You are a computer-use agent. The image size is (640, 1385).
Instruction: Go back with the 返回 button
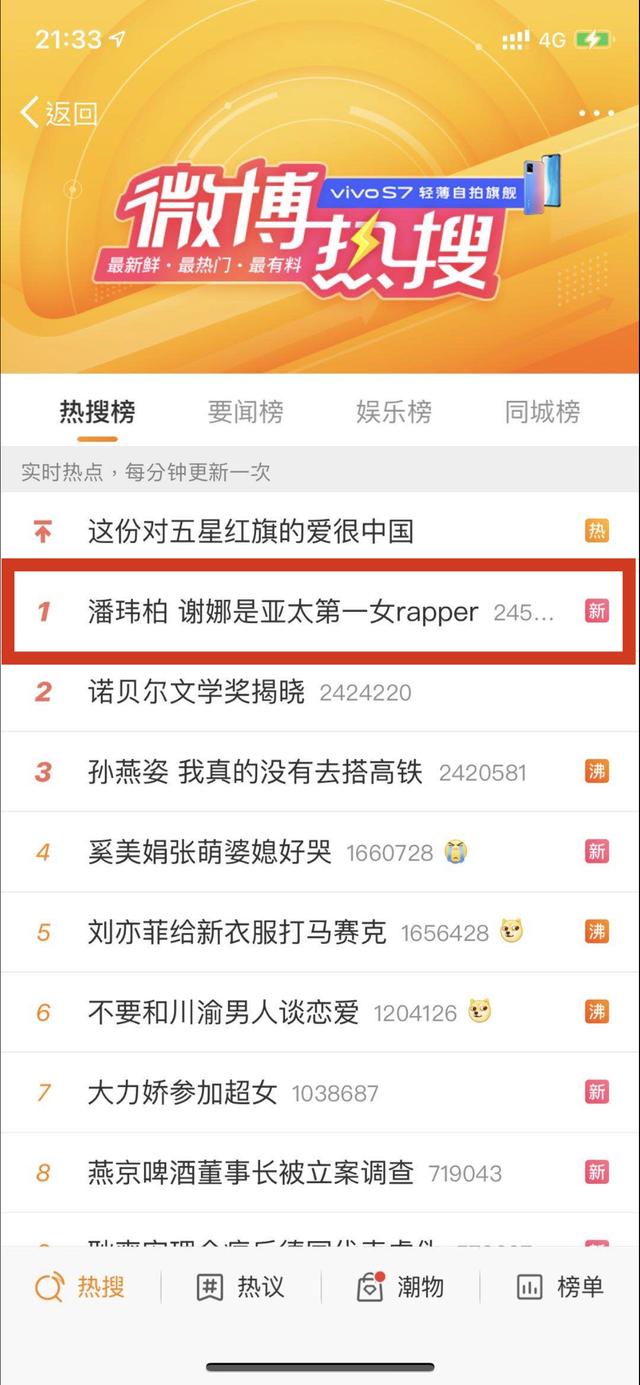point(60,113)
